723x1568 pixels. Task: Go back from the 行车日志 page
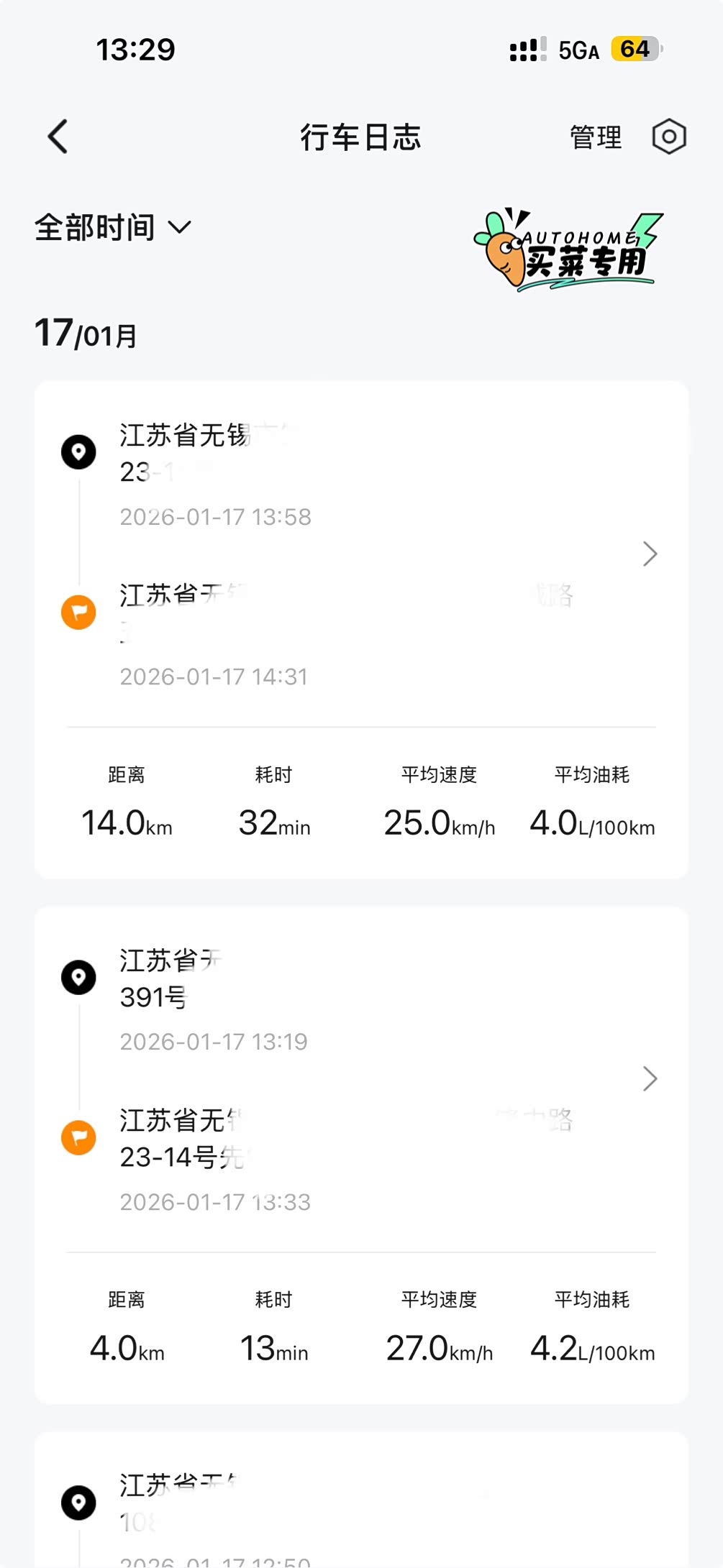(58, 137)
